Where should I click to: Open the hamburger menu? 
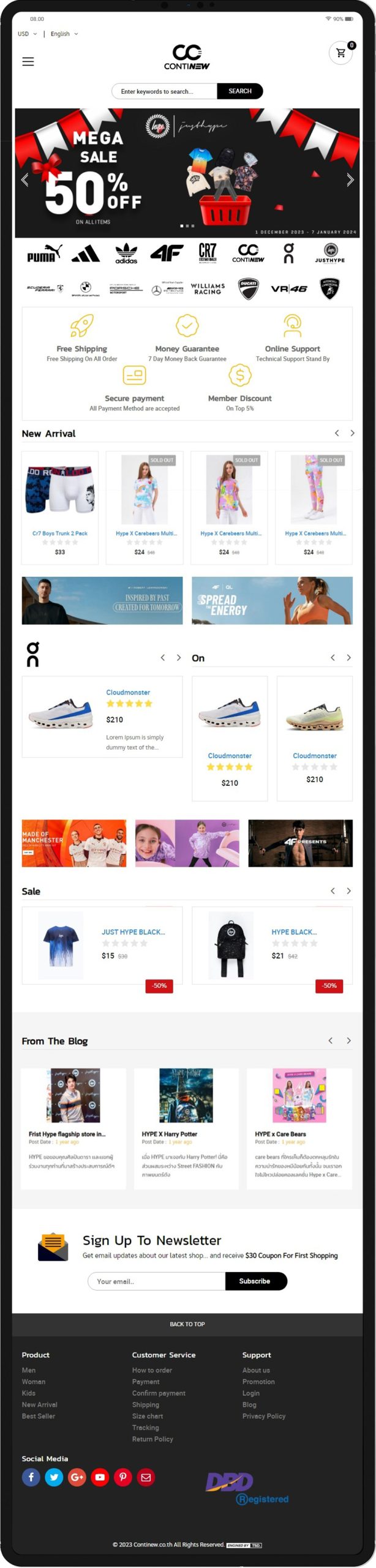(28, 61)
